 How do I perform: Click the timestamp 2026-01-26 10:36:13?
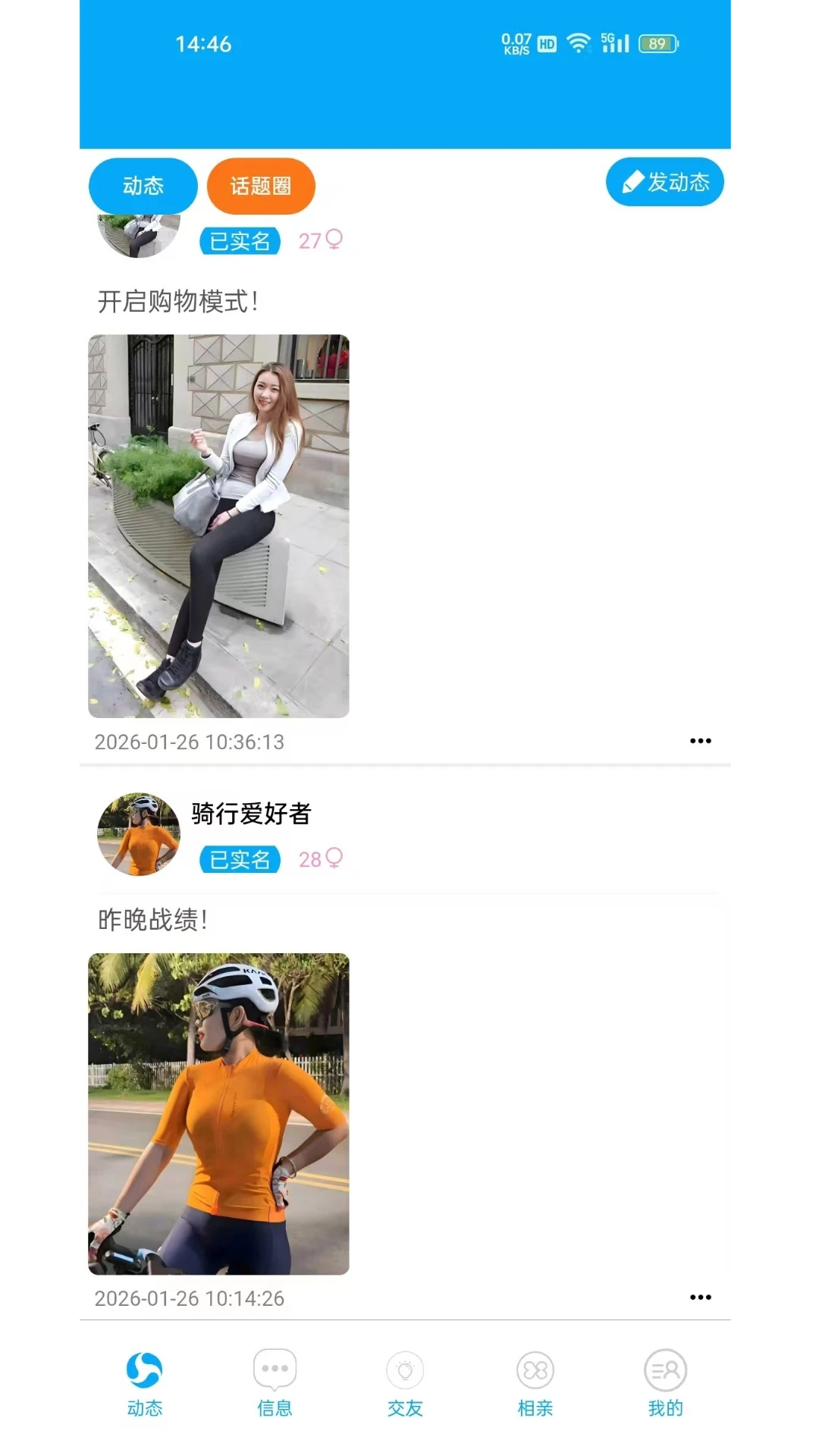(x=189, y=742)
